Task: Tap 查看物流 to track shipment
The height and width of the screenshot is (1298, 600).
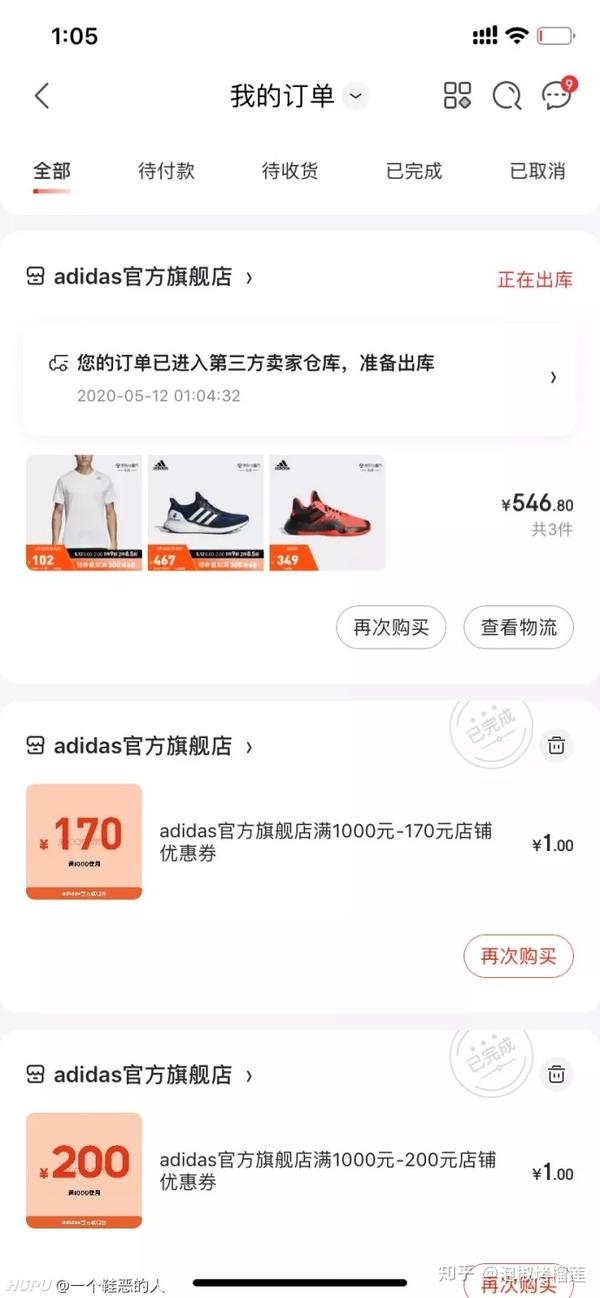Action: (x=518, y=628)
